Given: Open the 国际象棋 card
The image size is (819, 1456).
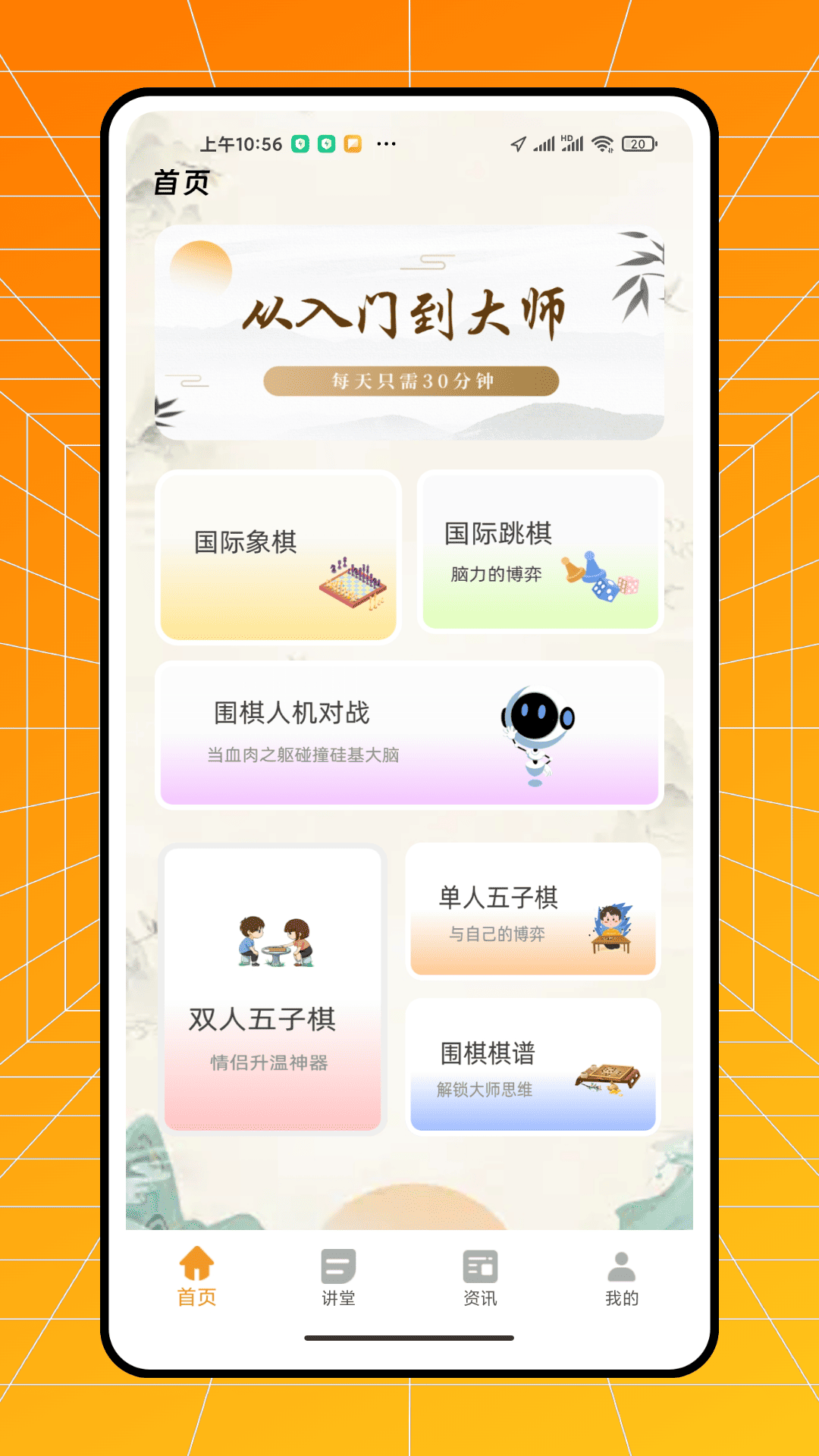Looking at the screenshot, I should [x=278, y=556].
